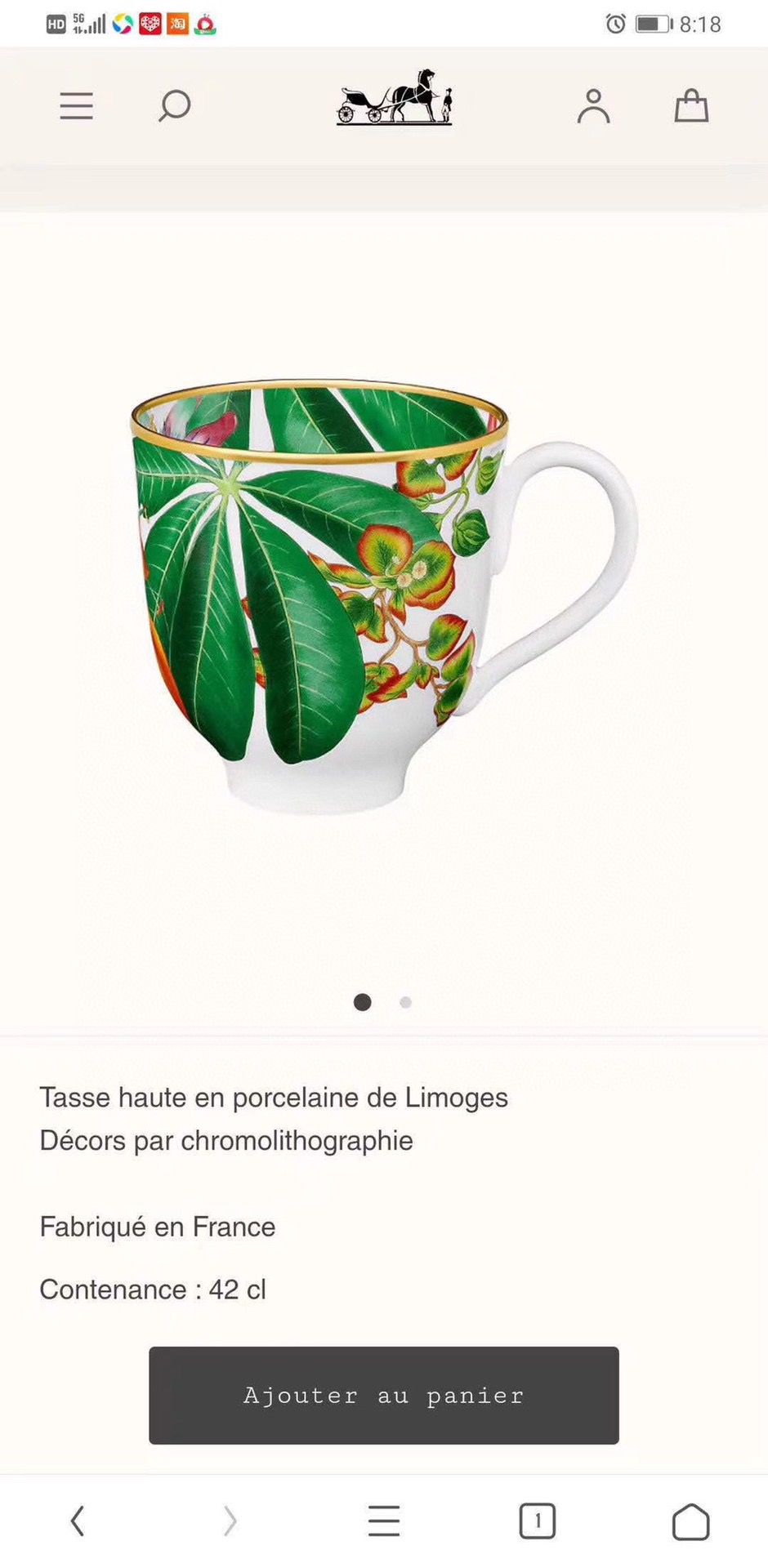Open the browser menu
This screenshot has width=768, height=1568.
click(x=383, y=1521)
